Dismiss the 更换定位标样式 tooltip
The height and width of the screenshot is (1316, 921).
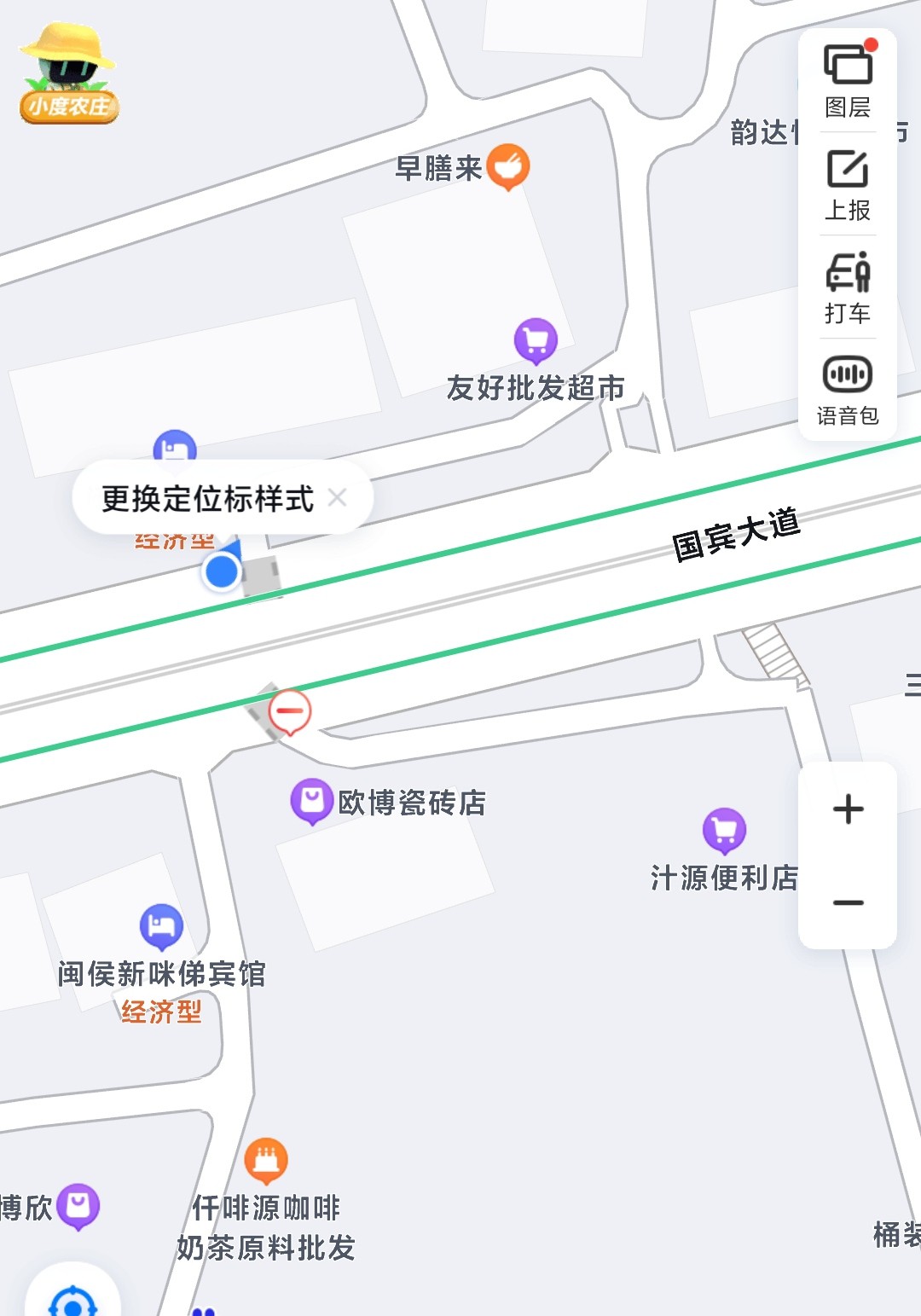pos(338,497)
